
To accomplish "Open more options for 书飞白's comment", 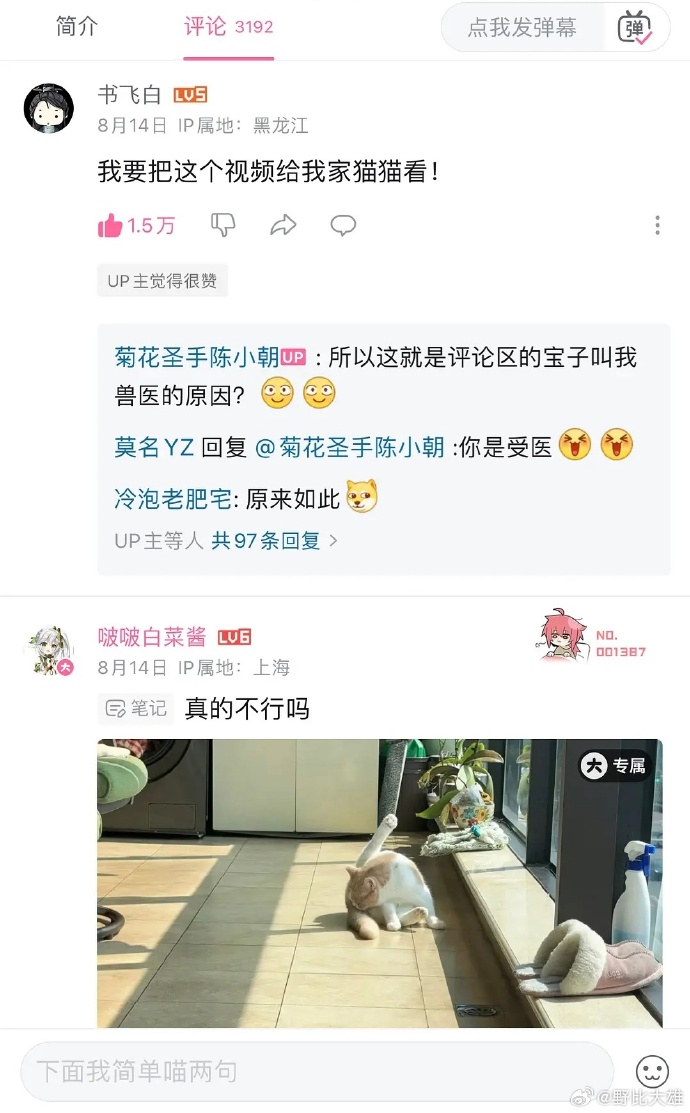I will tap(657, 226).
